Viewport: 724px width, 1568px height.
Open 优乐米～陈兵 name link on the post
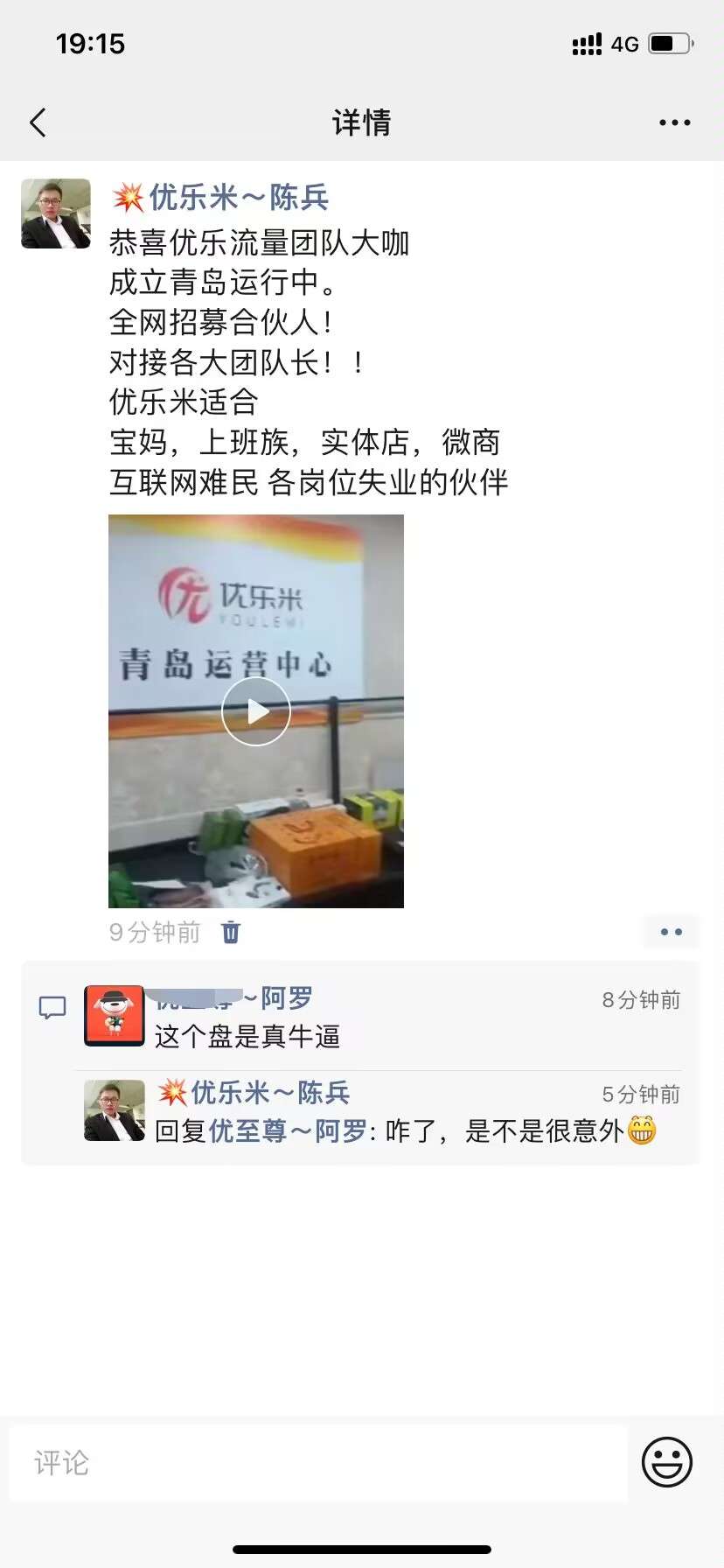pyautogui.click(x=238, y=199)
